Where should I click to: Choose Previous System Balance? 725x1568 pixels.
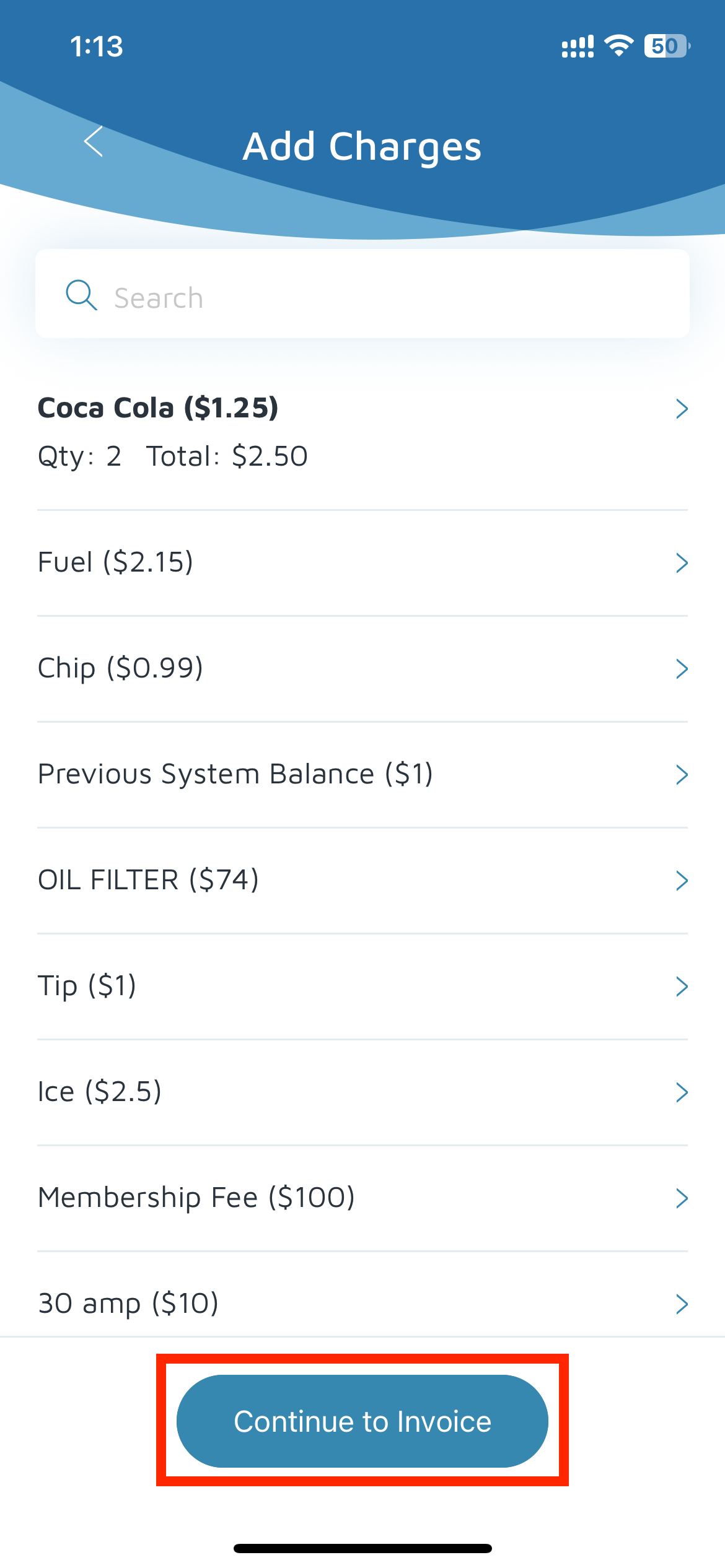362,774
